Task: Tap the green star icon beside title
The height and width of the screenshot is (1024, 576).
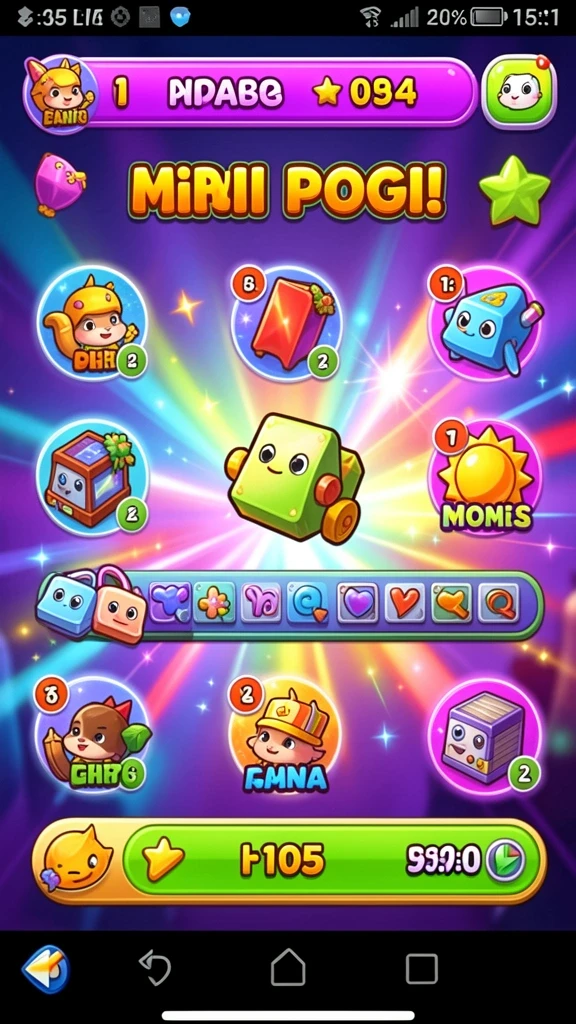Action: [515, 192]
